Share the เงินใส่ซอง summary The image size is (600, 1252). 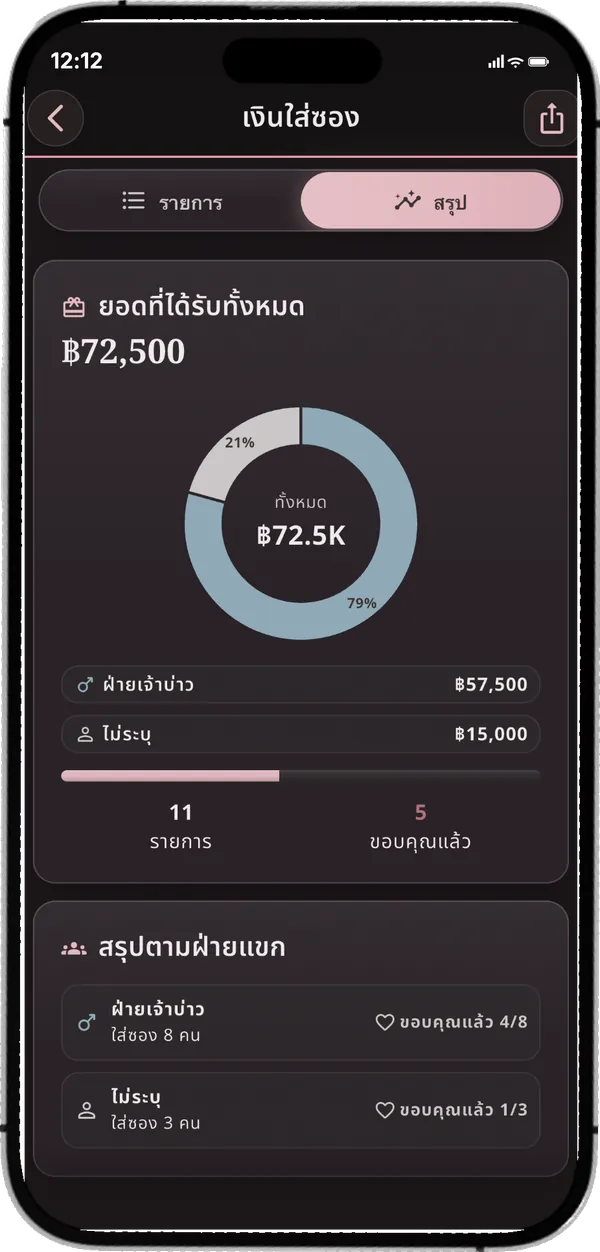tap(551, 119)
